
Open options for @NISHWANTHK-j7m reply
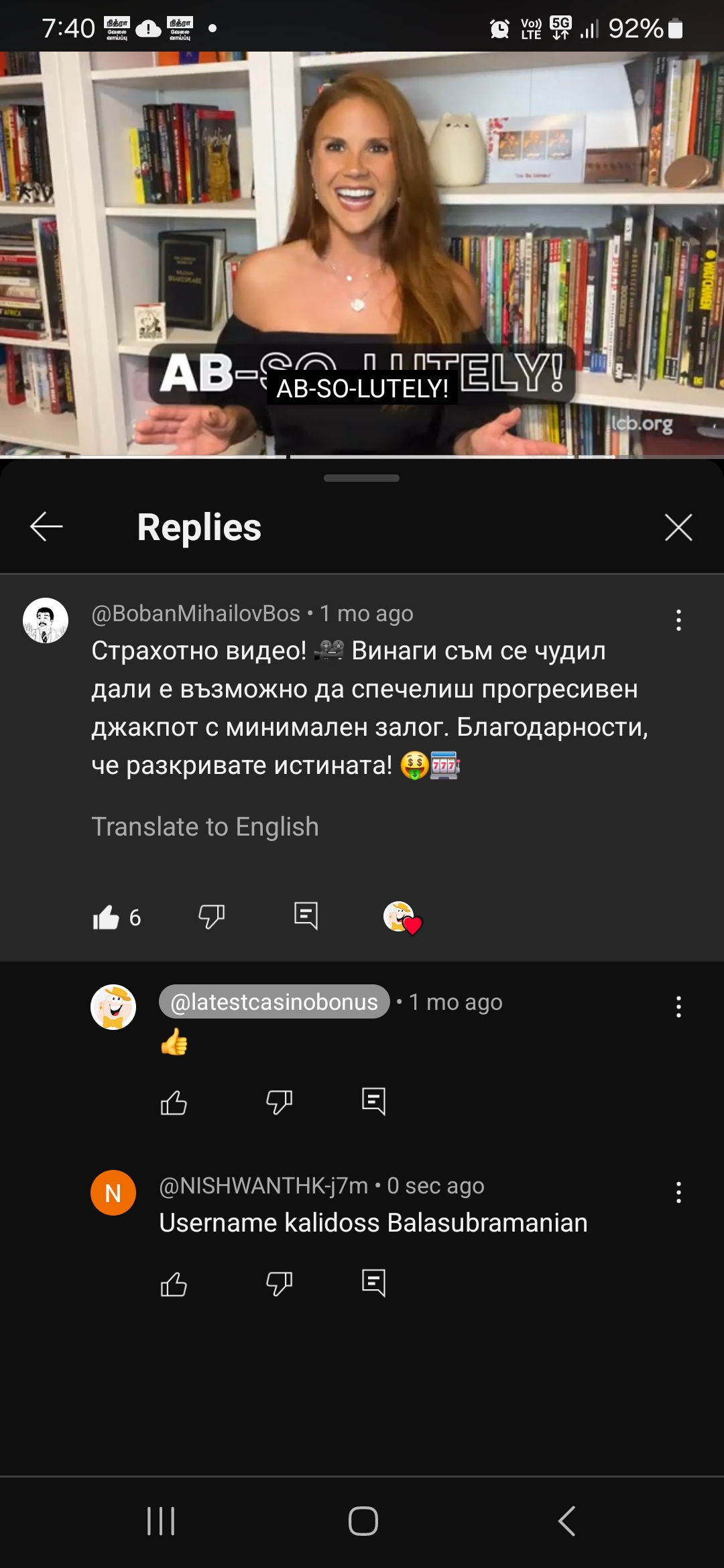pos(678,1192)
